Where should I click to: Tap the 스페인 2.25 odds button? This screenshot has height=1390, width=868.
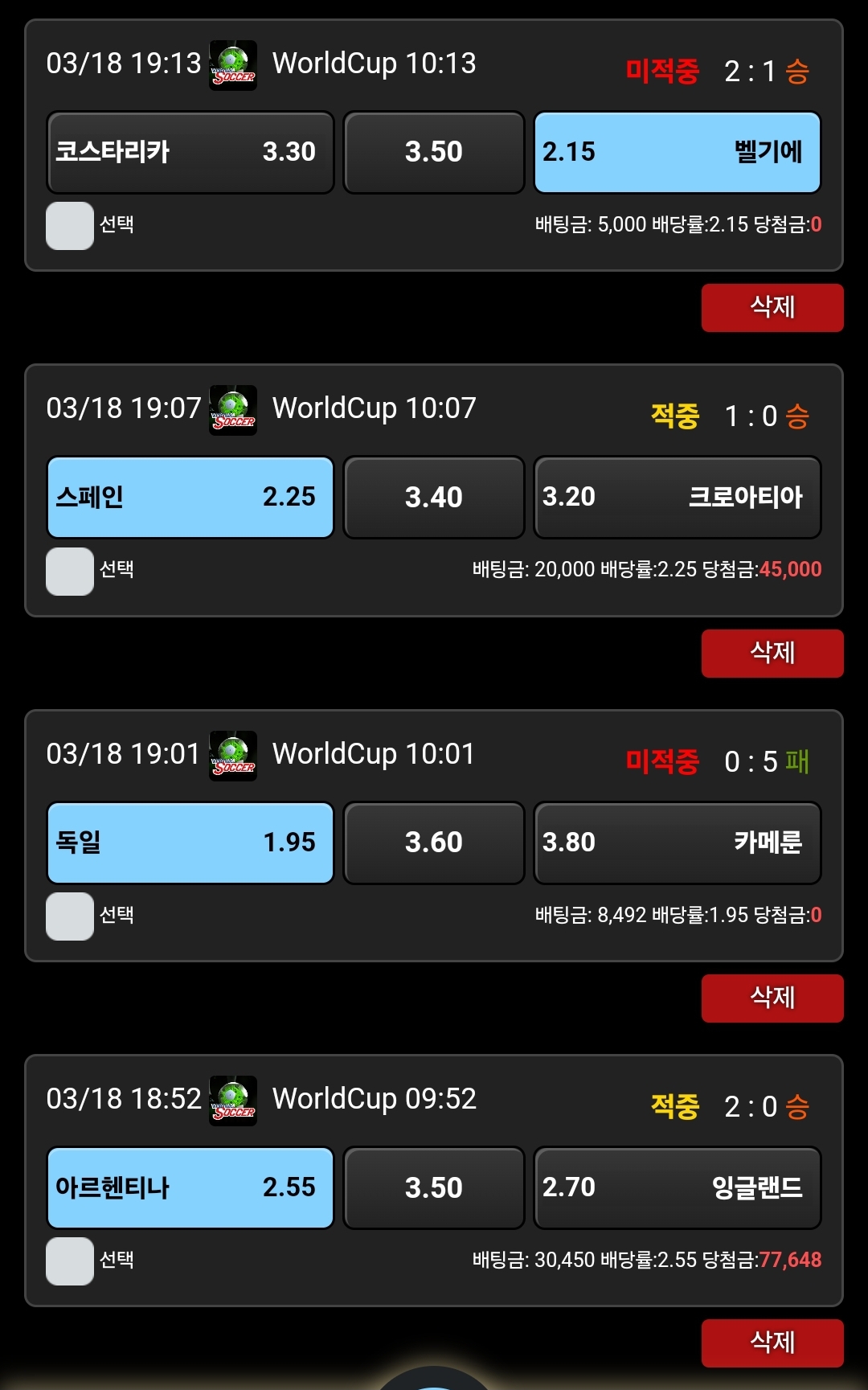pyautogui.click(x=190, y=497)
